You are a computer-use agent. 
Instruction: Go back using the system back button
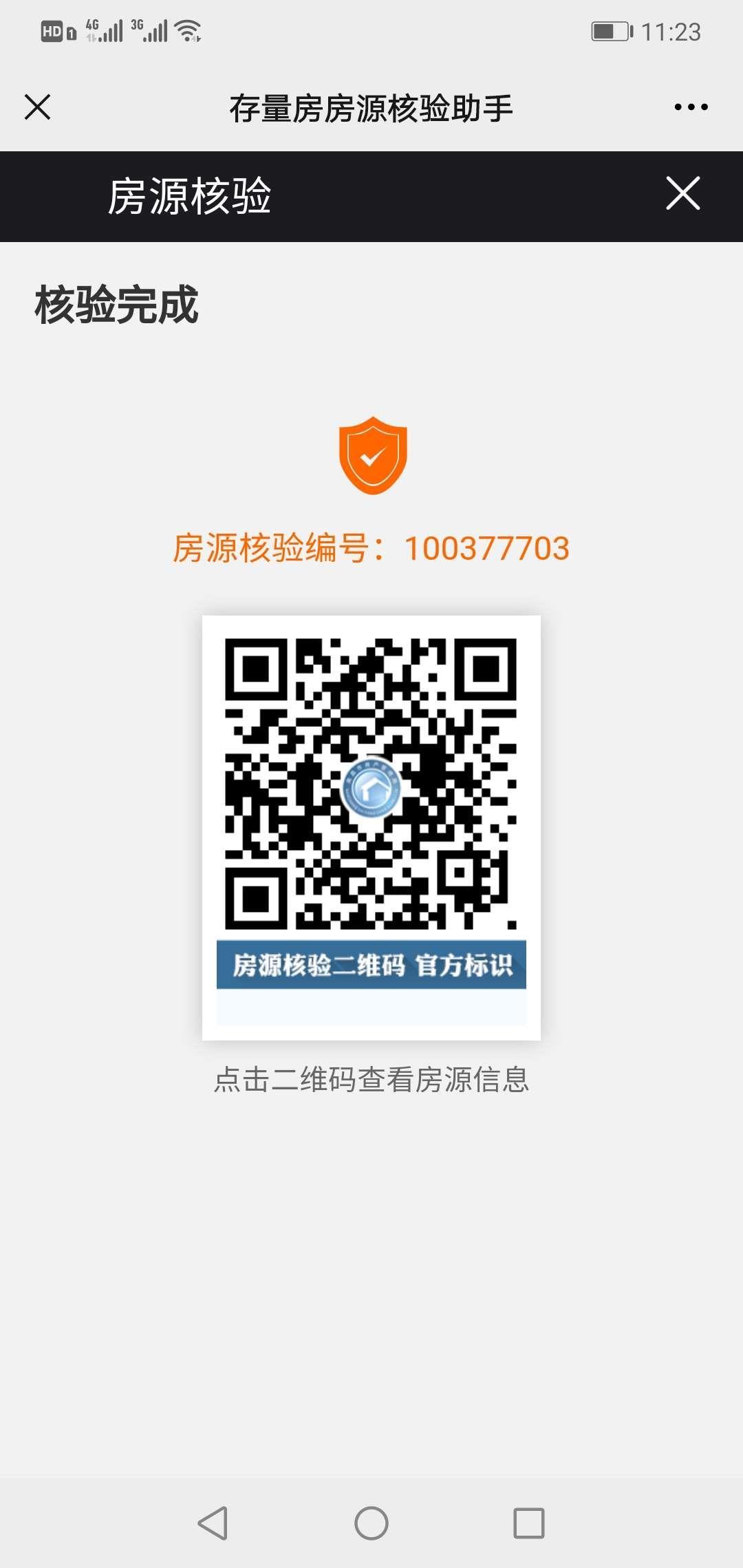213,1523
